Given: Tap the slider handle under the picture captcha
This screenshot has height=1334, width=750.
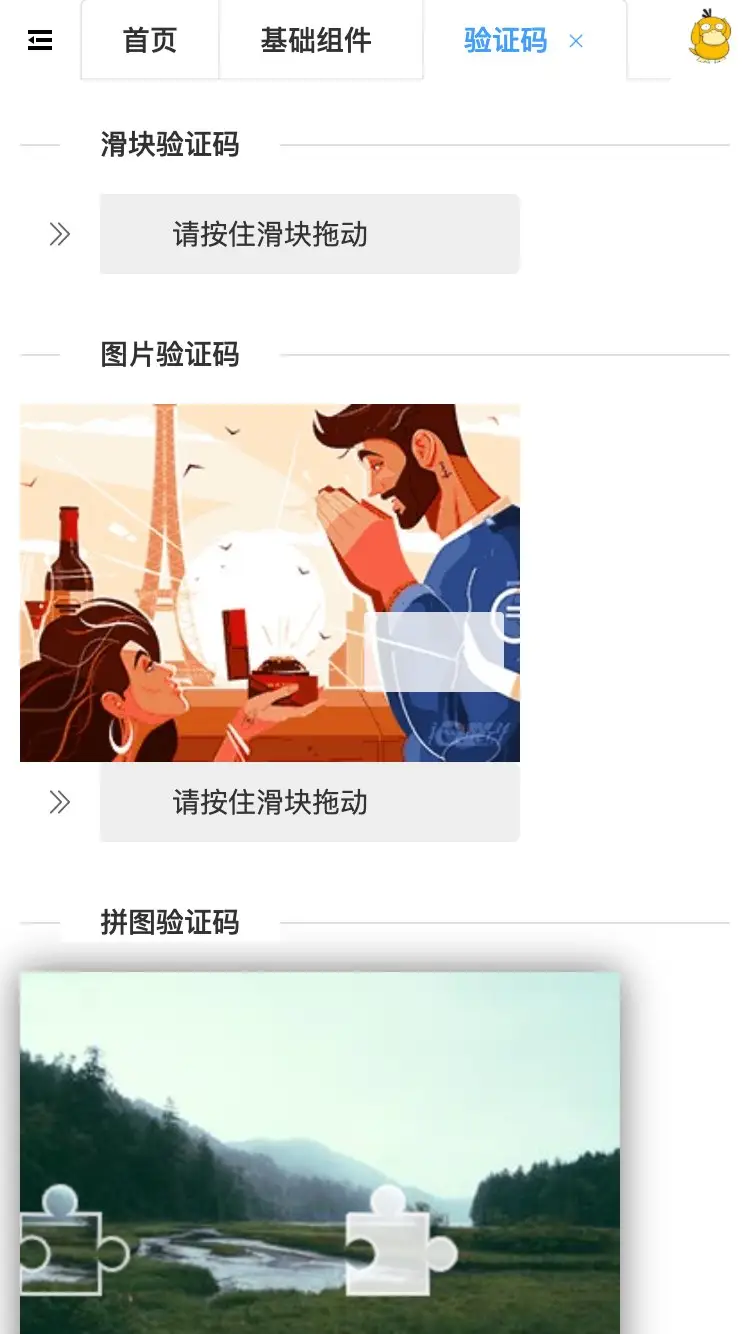Looking at the screenshot, I should (x=60, y=802).
